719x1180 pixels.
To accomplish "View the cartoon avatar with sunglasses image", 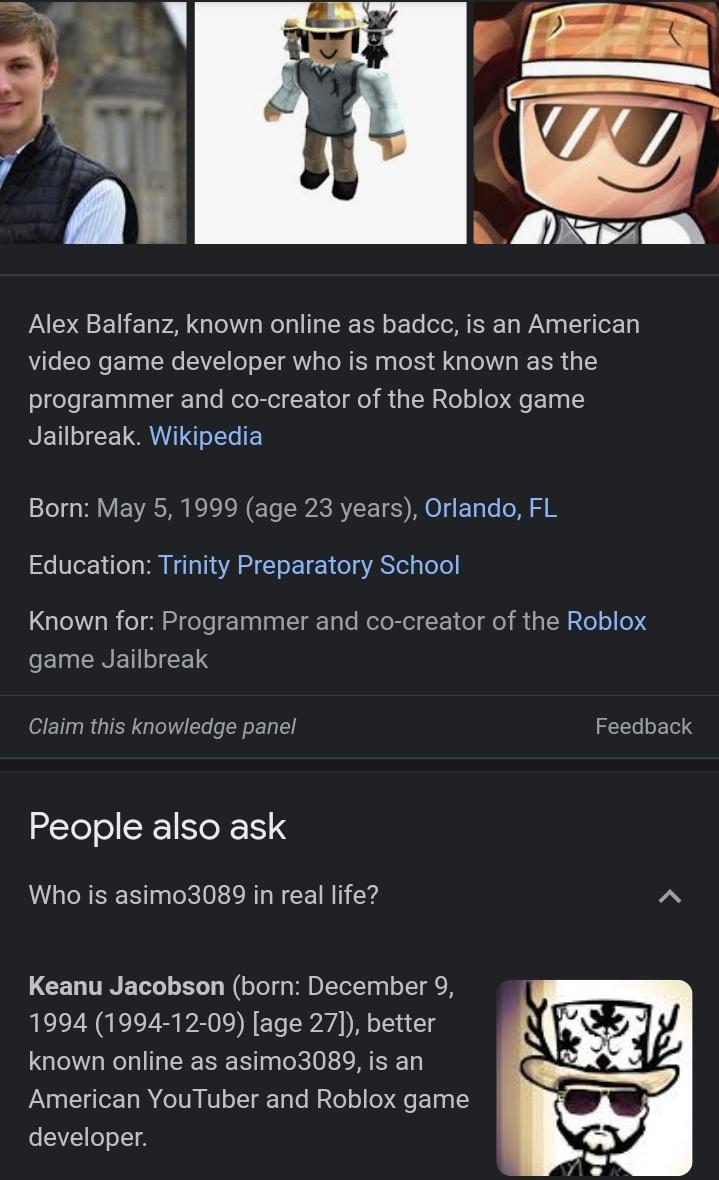I will (596, 122).
